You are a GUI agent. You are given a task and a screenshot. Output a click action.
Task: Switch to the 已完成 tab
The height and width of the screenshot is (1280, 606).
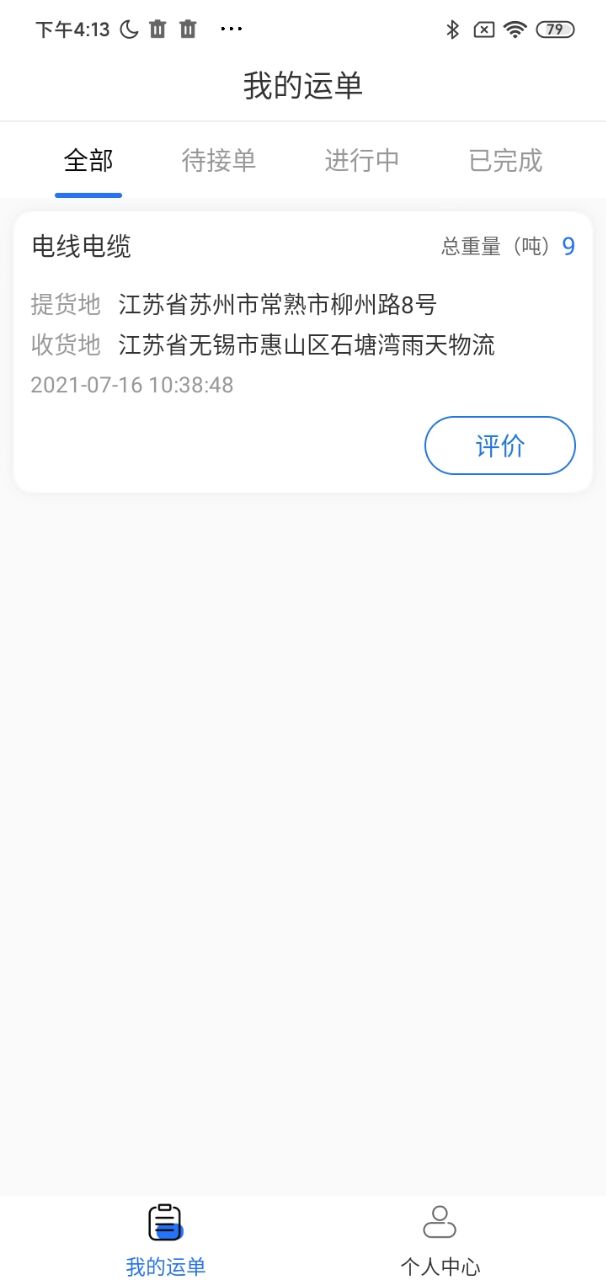pyautogui.click(x=506, y=160)
